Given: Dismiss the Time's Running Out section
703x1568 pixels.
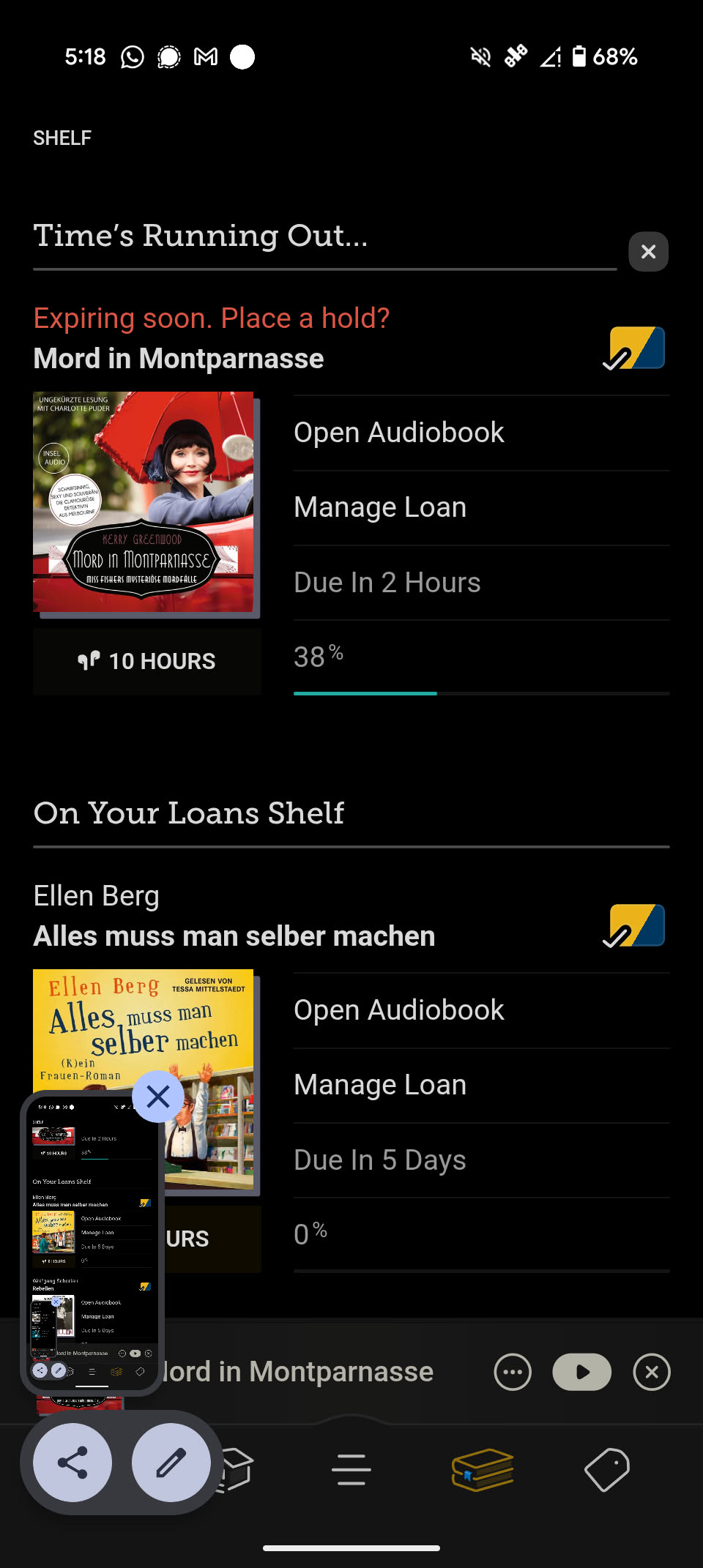Looking at the screenshot, I should 648,252.
